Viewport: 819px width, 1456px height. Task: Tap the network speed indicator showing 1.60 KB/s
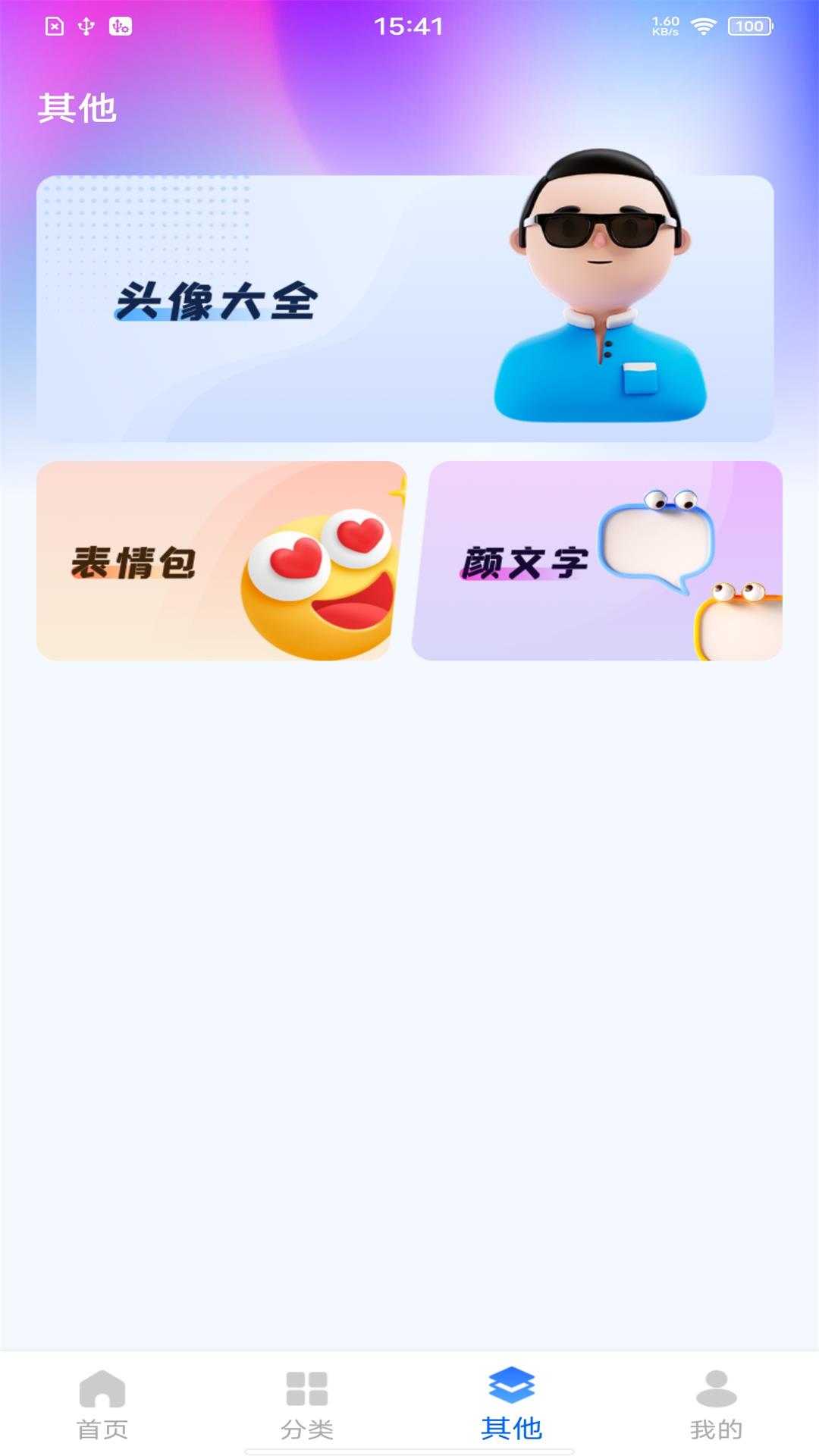click(x=664, y=25)
